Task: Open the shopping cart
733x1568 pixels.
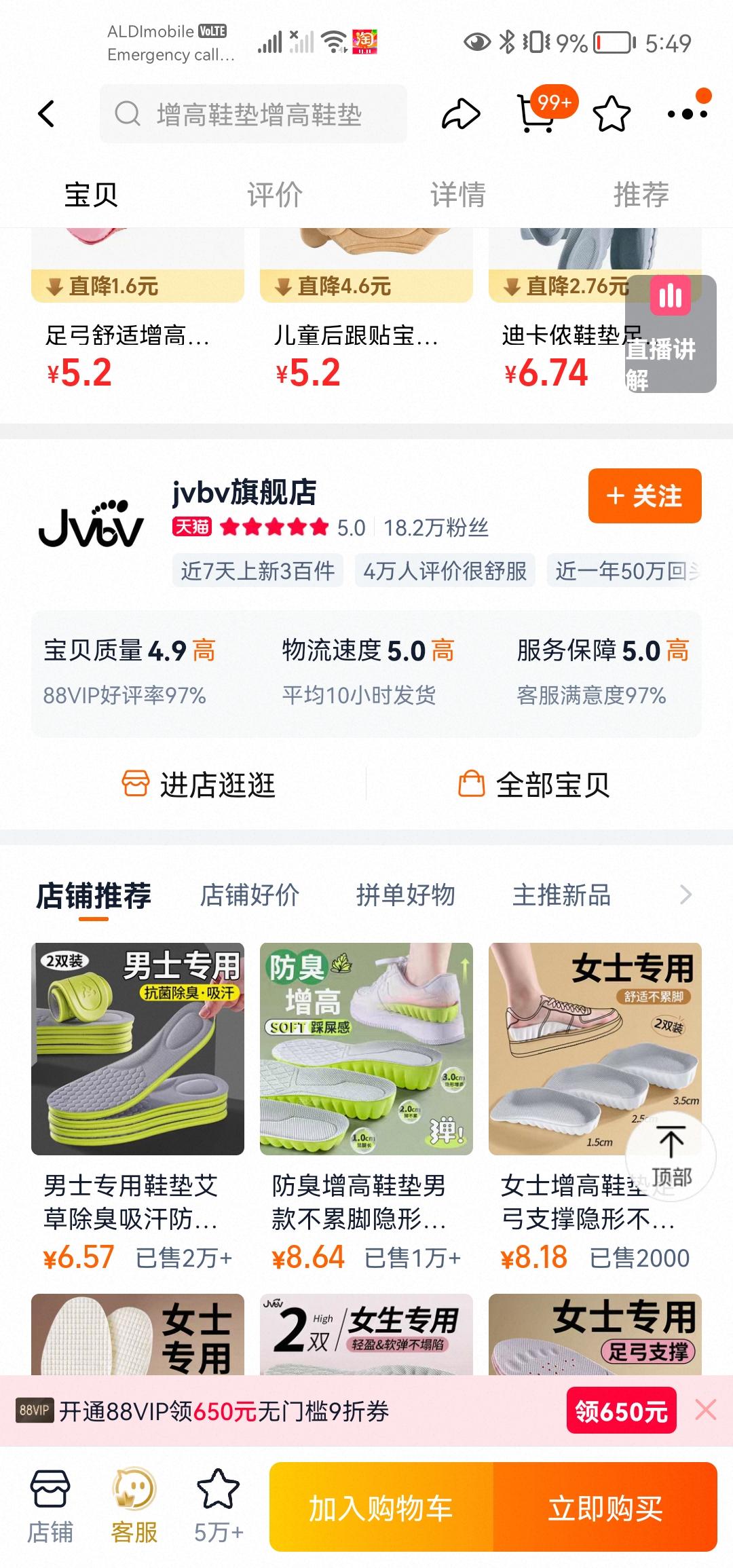Action: coord(536,114)
